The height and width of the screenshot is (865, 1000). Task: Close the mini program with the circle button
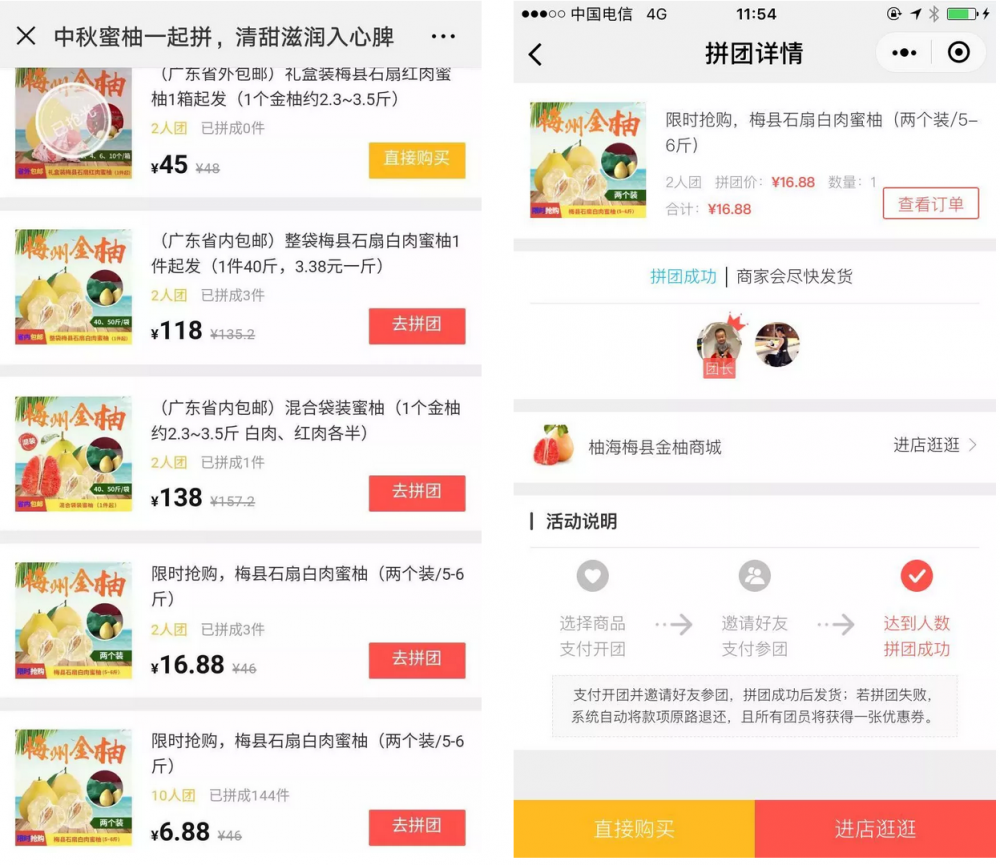(958, 53)
